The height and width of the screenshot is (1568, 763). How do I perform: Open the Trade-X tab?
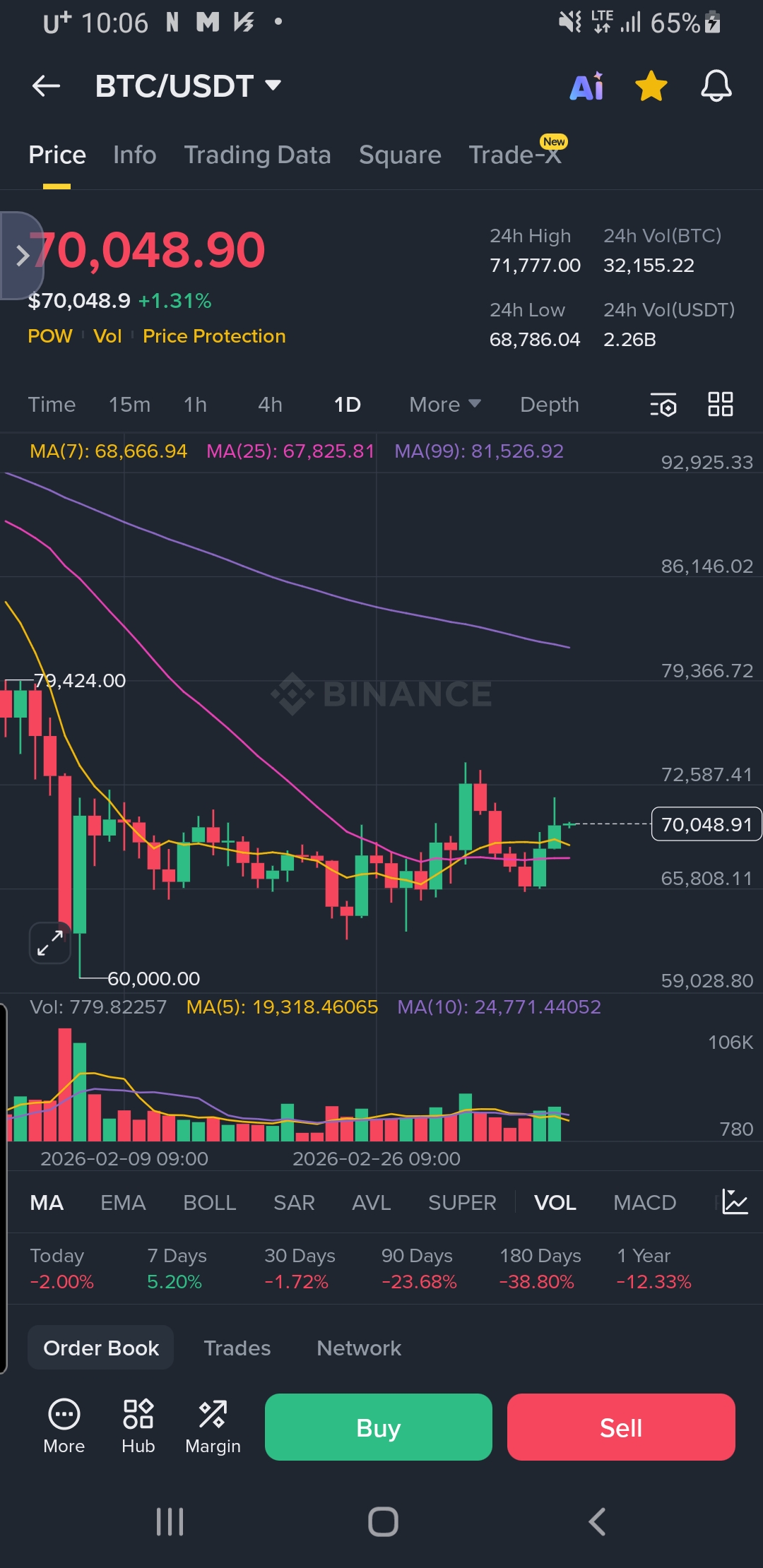515,155
